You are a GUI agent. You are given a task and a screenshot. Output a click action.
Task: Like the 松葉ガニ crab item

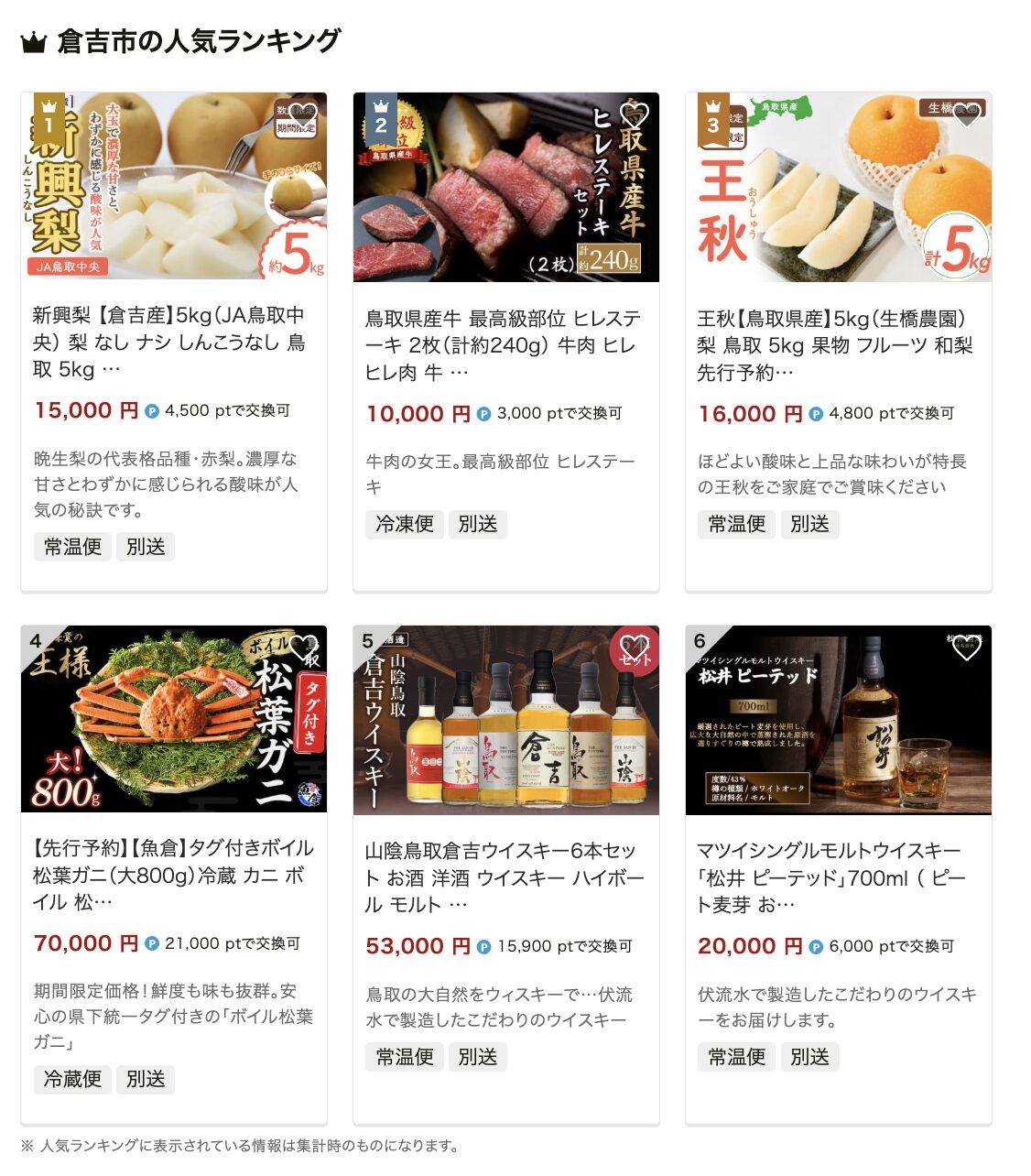[x=303, y=648]
